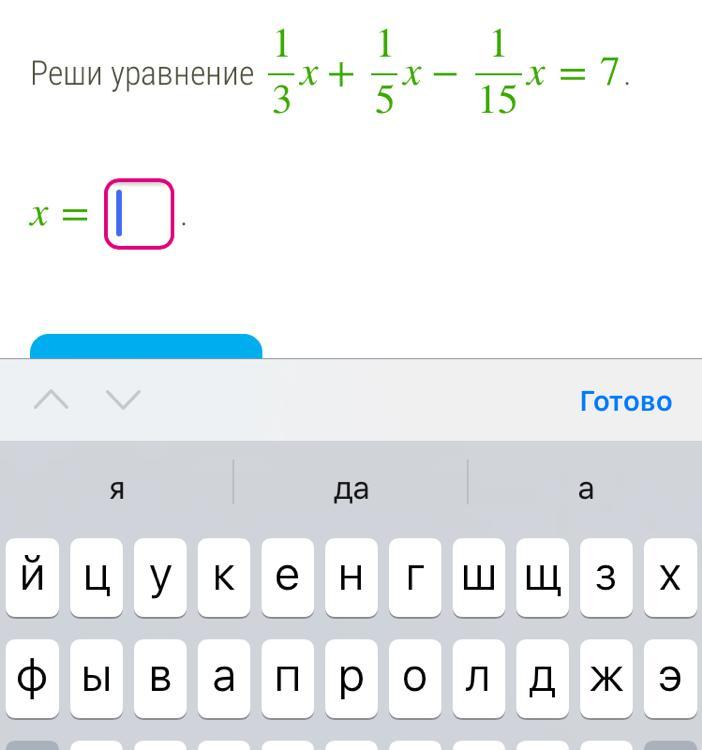This screenshot has width=702, height=750.
Task: Choose keyboard suggestion «да»
Action: click(351, 489)
